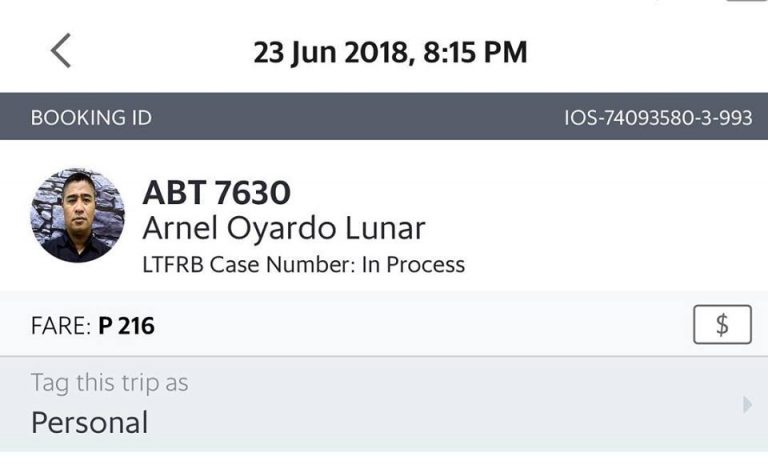Viewport: 768px width, 465px height.
Task: Go back from the trip details
Action: pyautogui.click(x=61, y=51)
